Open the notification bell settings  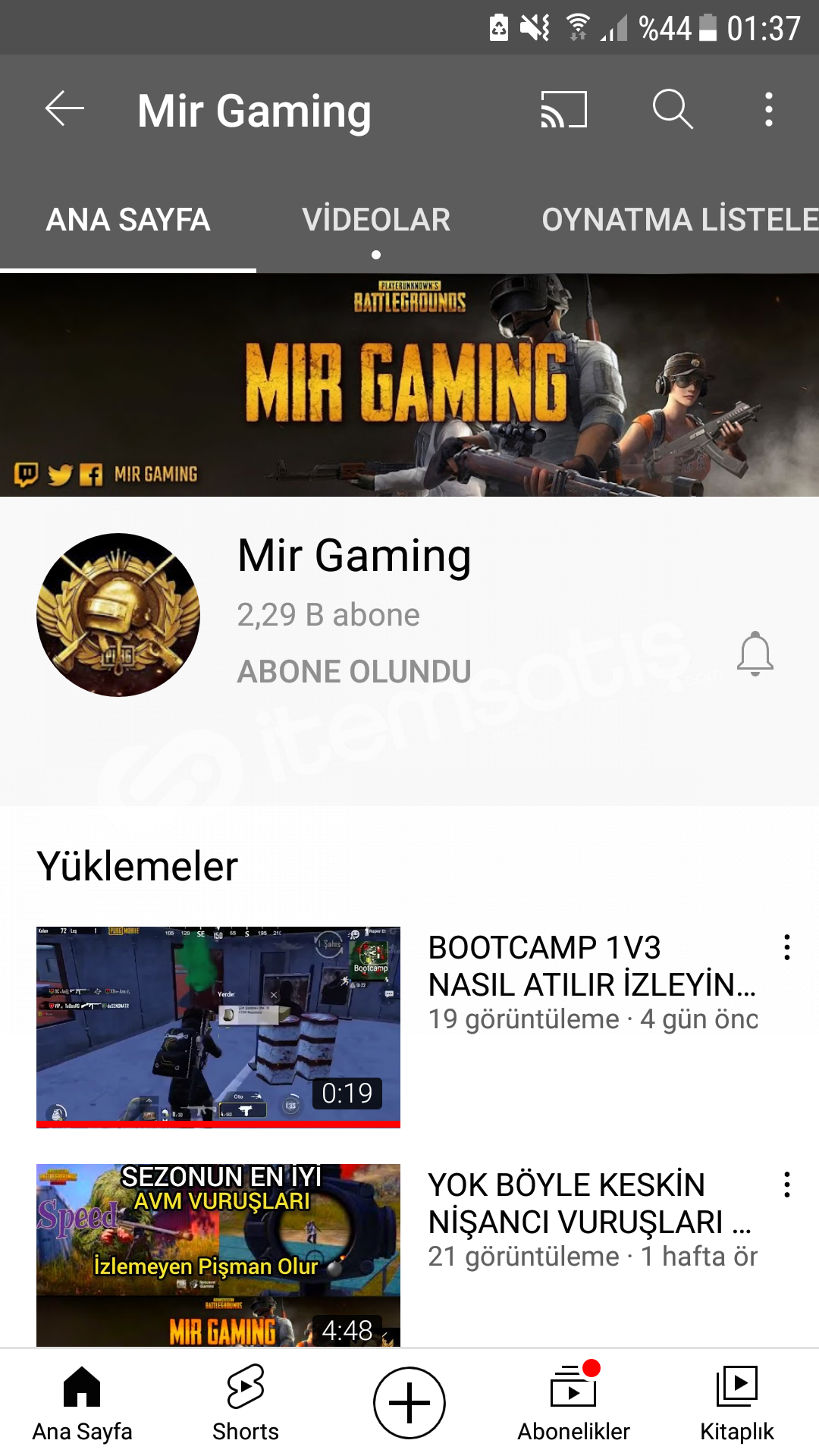pyautogui.click(x=755, y=654)
